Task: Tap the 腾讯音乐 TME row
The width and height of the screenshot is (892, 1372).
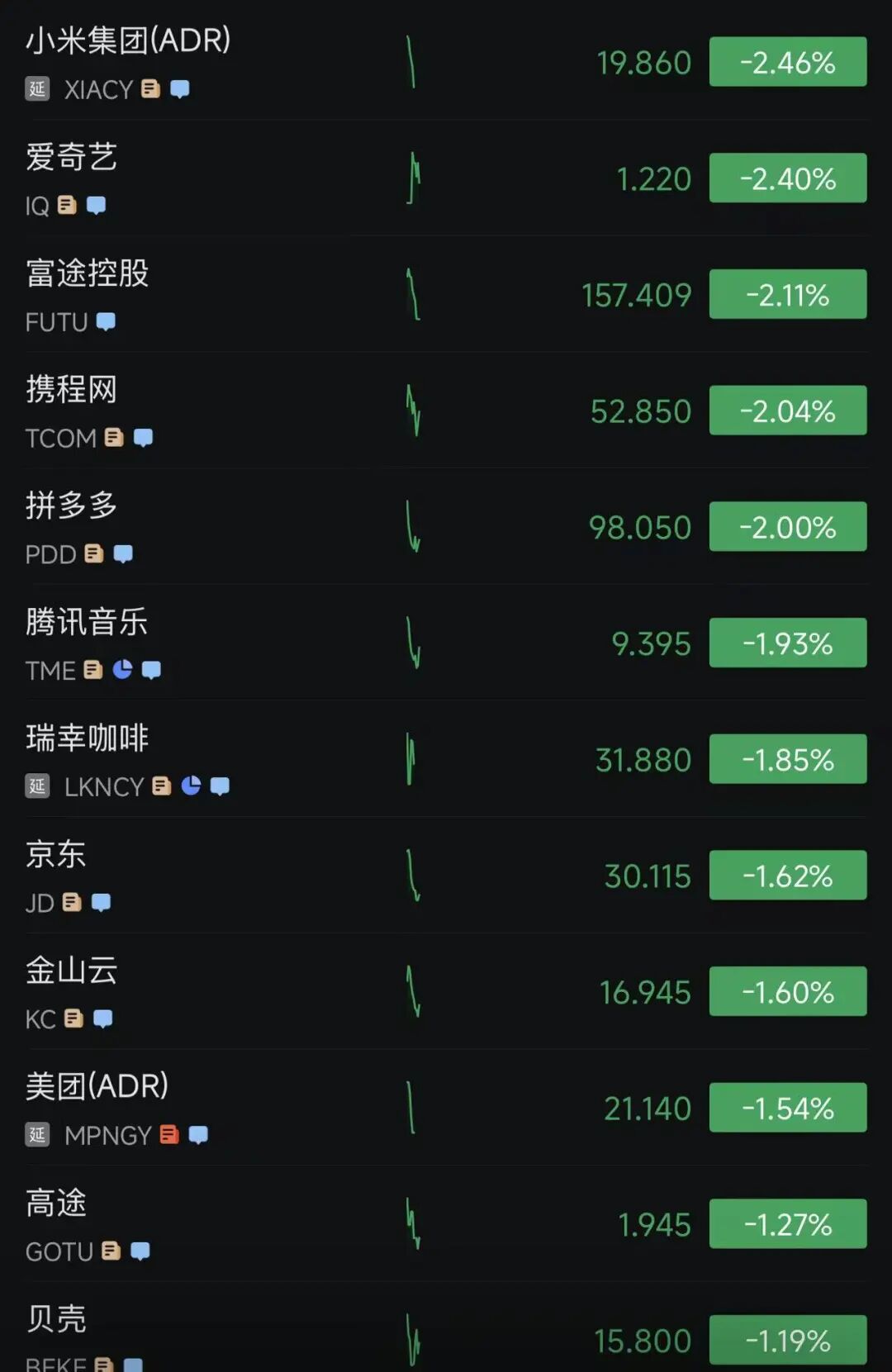Action: click(87, 622)
